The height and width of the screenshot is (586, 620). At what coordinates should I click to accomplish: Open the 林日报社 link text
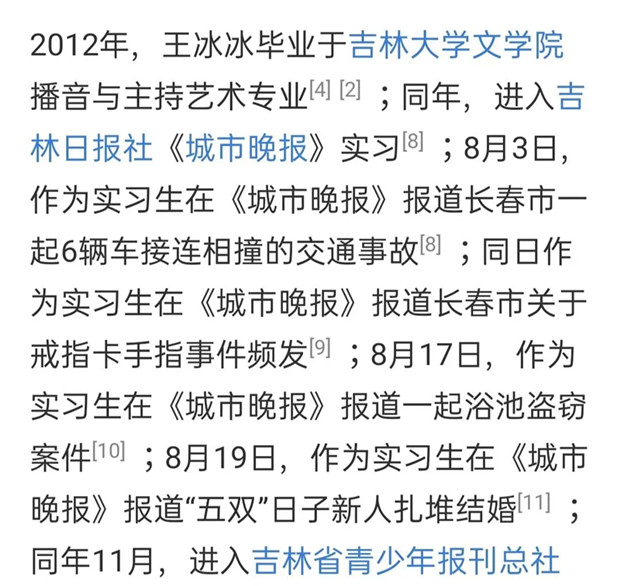[91, 148]
